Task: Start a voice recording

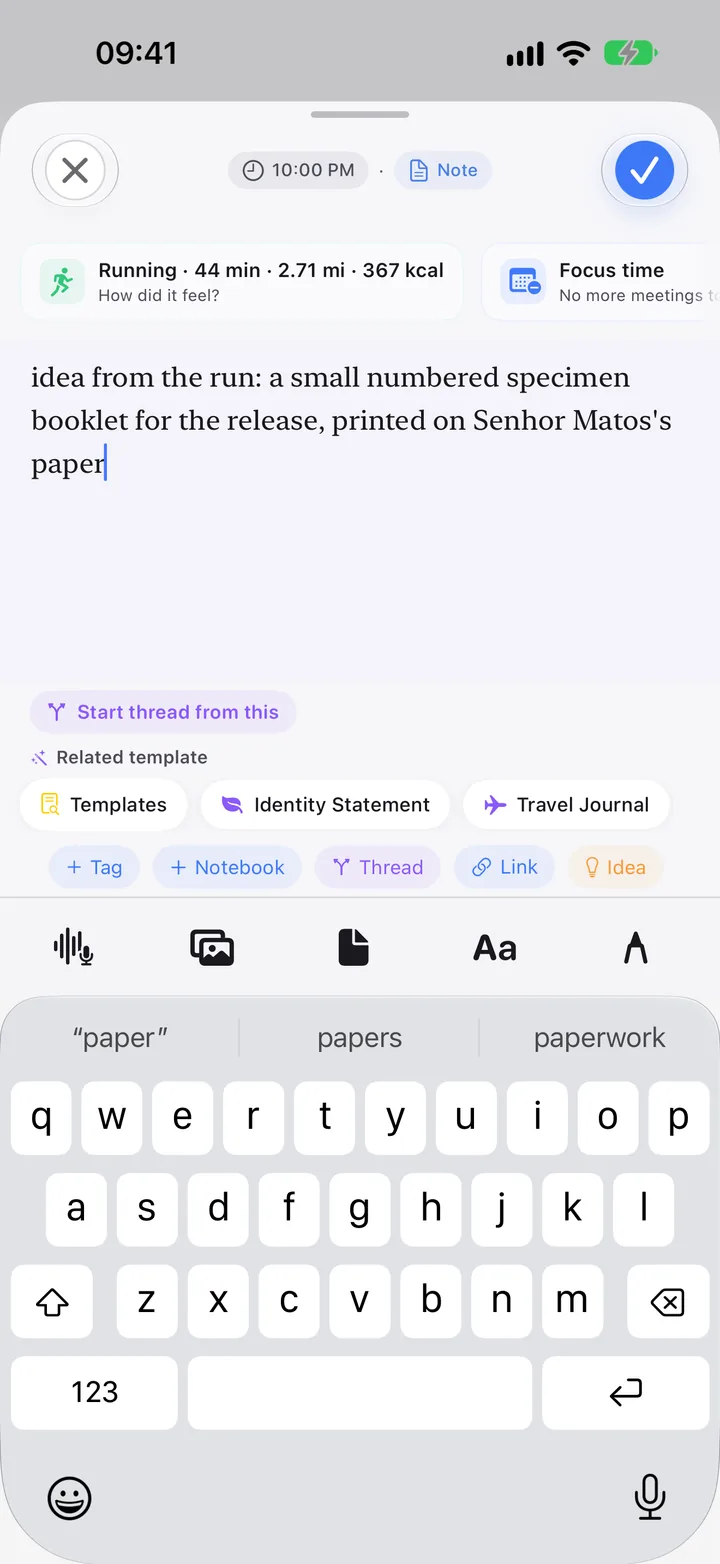Action: (x=73, y=947)
